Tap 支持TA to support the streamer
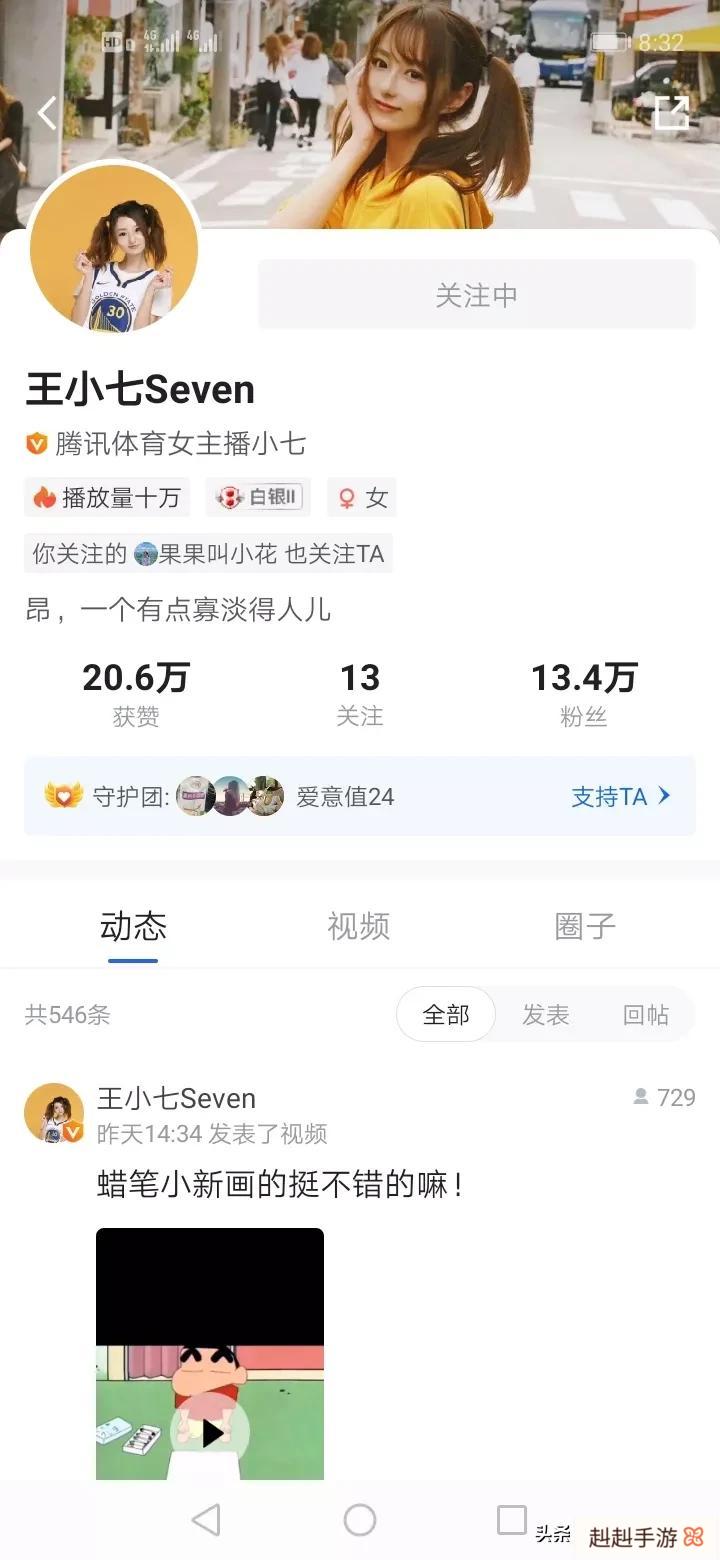The image size is (720, 1560). [620, 796]
